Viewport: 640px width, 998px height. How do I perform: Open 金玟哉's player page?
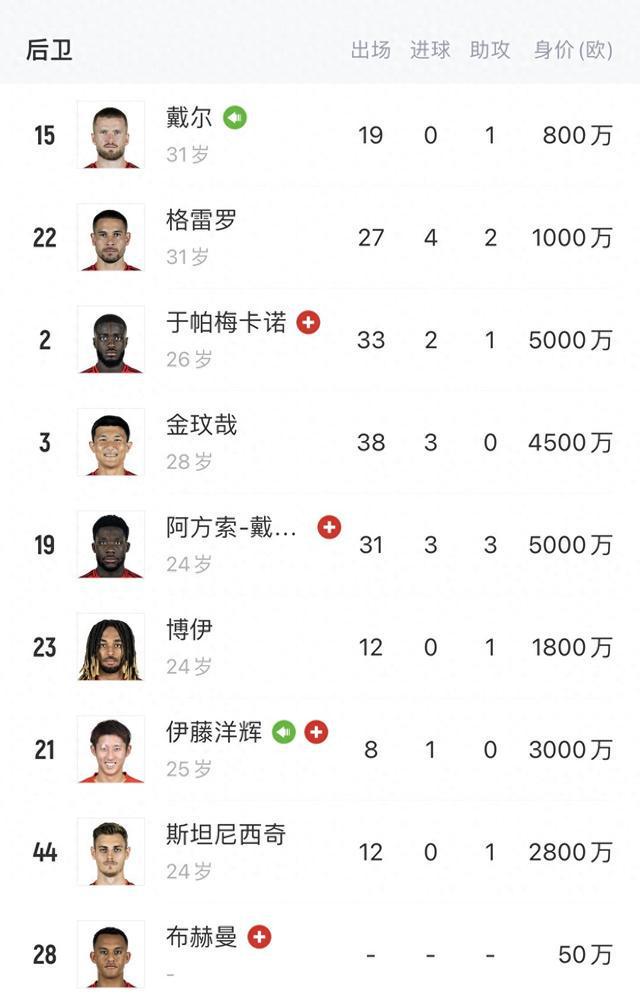coord(201,425)
